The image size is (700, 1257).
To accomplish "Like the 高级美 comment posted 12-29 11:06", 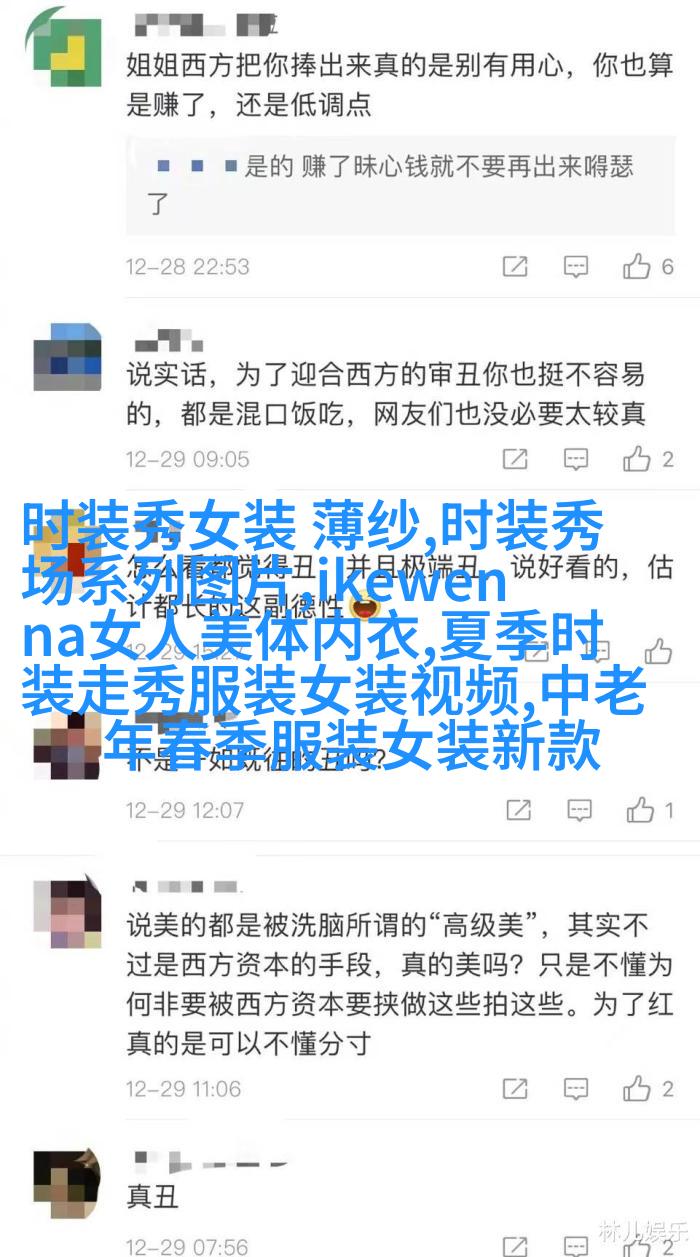I will pos(638,1088).
